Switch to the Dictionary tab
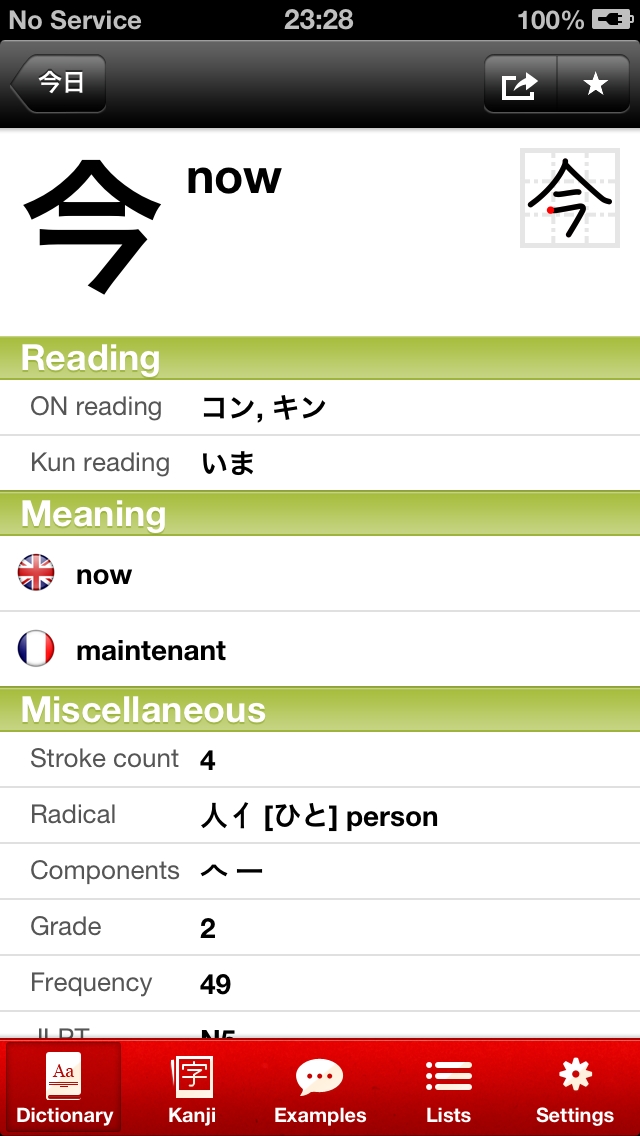This screenshot has width=640, height=1136. point(64,1086)
